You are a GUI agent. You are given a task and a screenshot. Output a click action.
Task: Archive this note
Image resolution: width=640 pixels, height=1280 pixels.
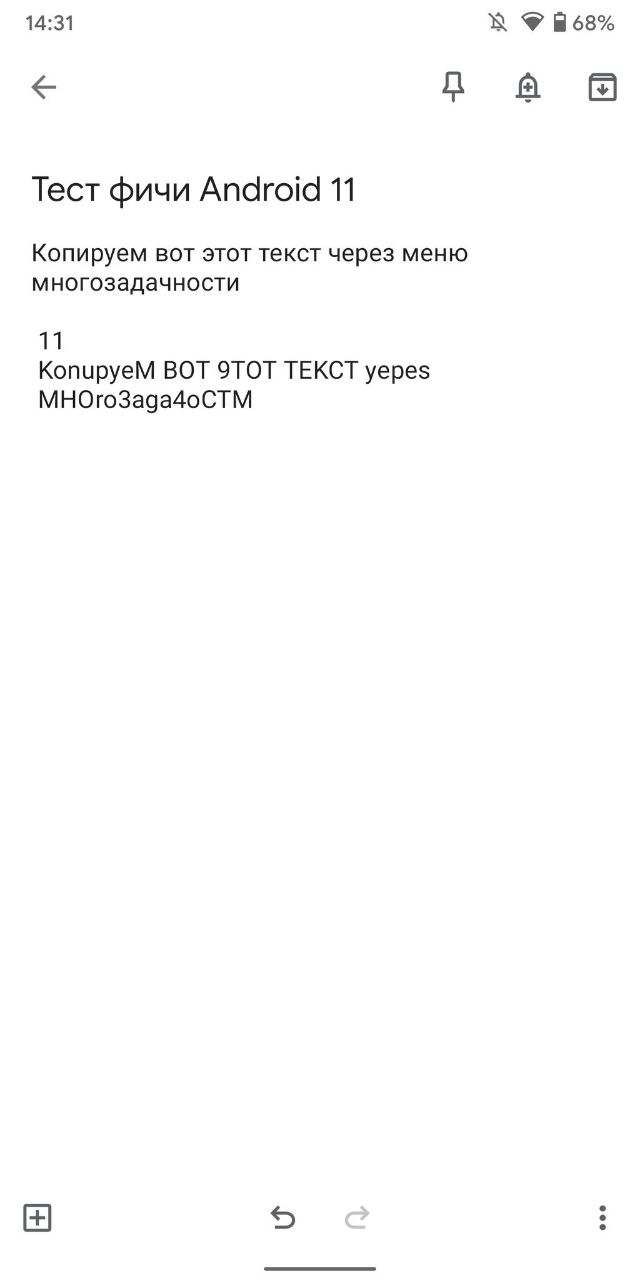tap(602, 88)
